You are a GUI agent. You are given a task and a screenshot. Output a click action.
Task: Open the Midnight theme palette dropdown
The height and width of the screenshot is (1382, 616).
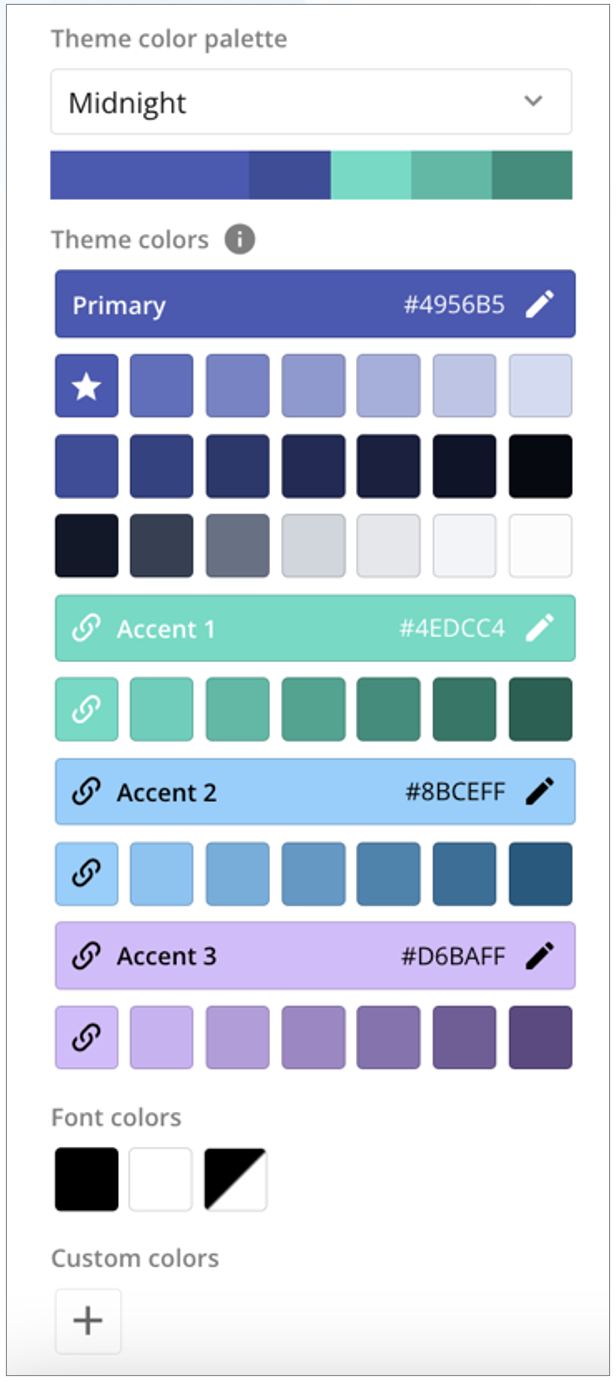pyautogui.click(x=311, y=102)
